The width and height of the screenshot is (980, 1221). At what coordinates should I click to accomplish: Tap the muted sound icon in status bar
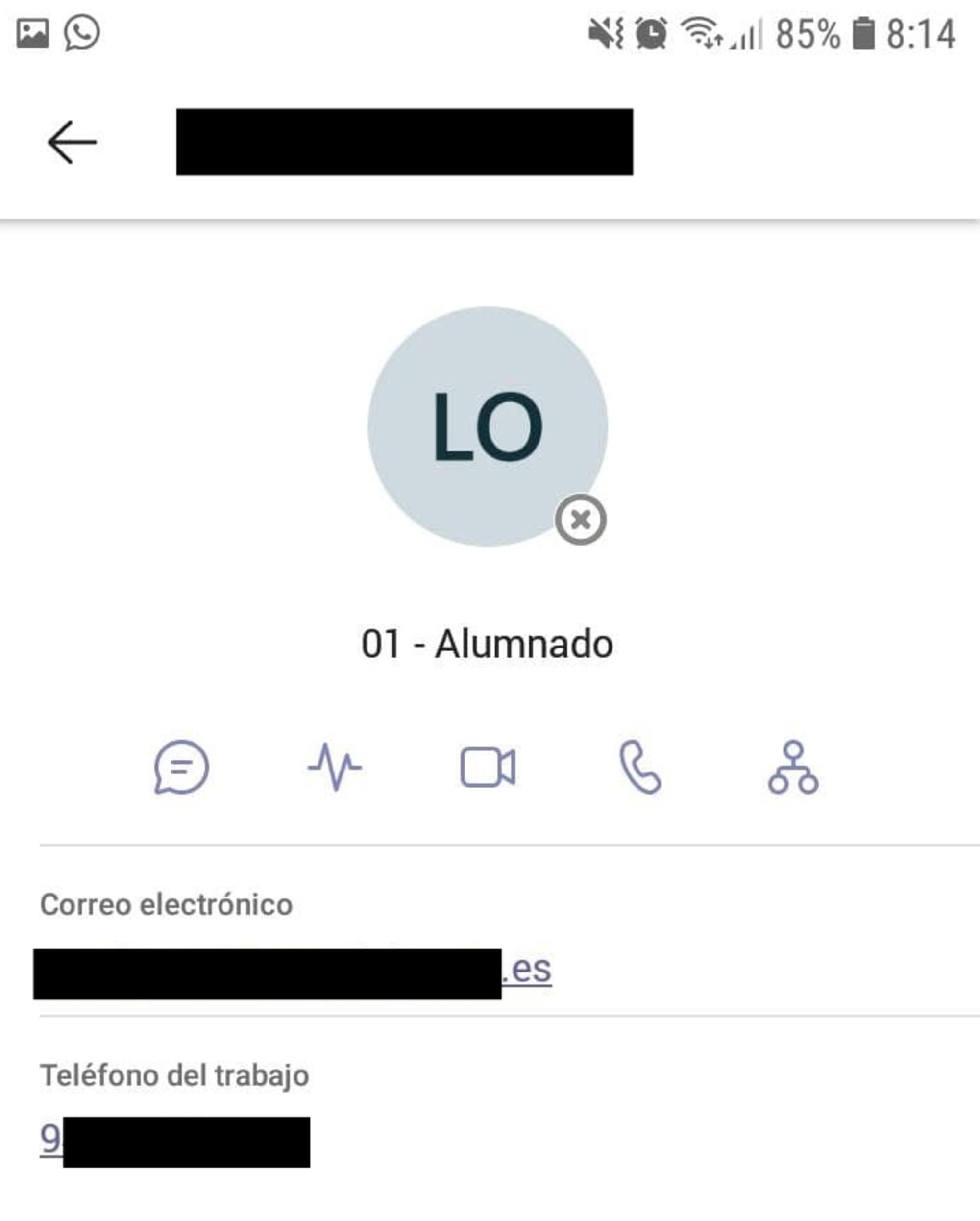coord(605,35)
